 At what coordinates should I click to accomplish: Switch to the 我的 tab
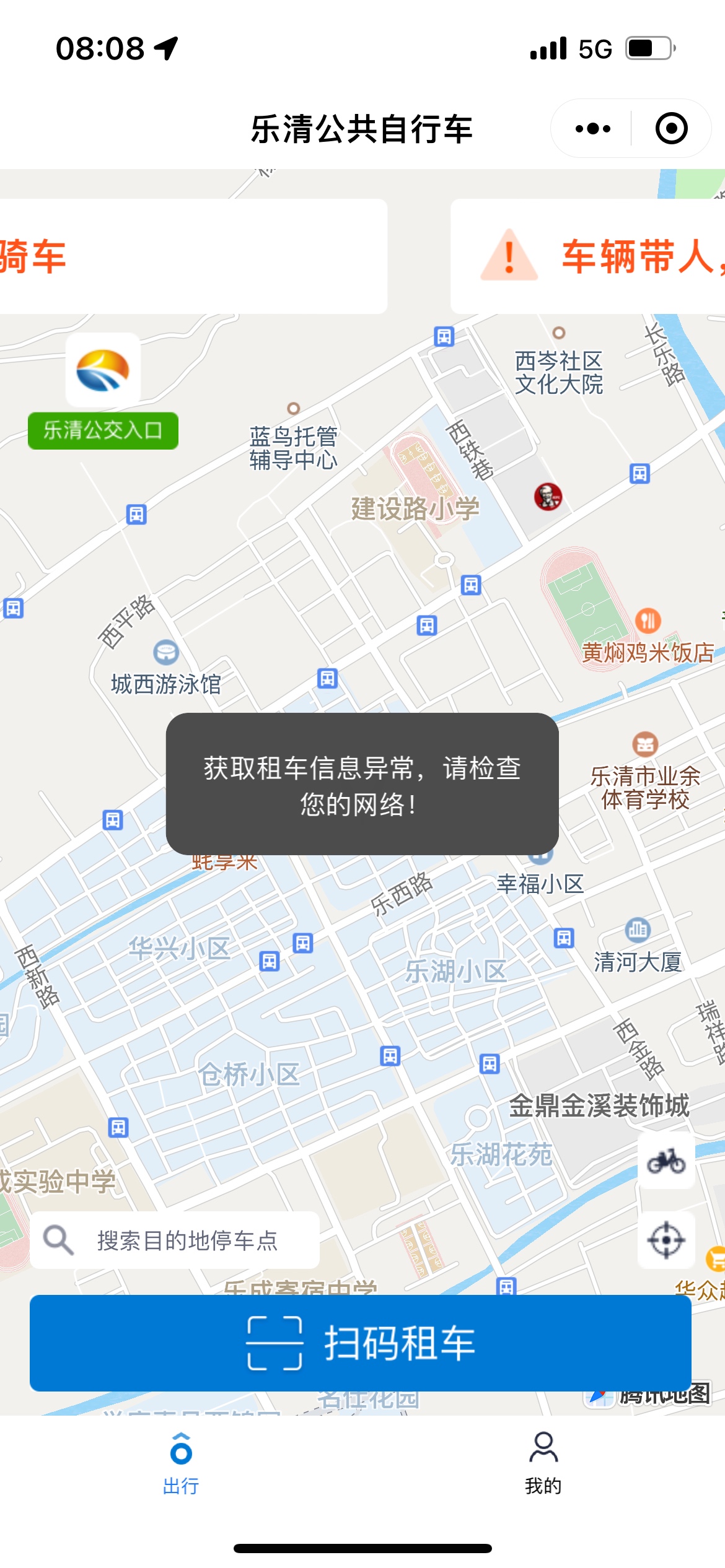pos(543,1463)
